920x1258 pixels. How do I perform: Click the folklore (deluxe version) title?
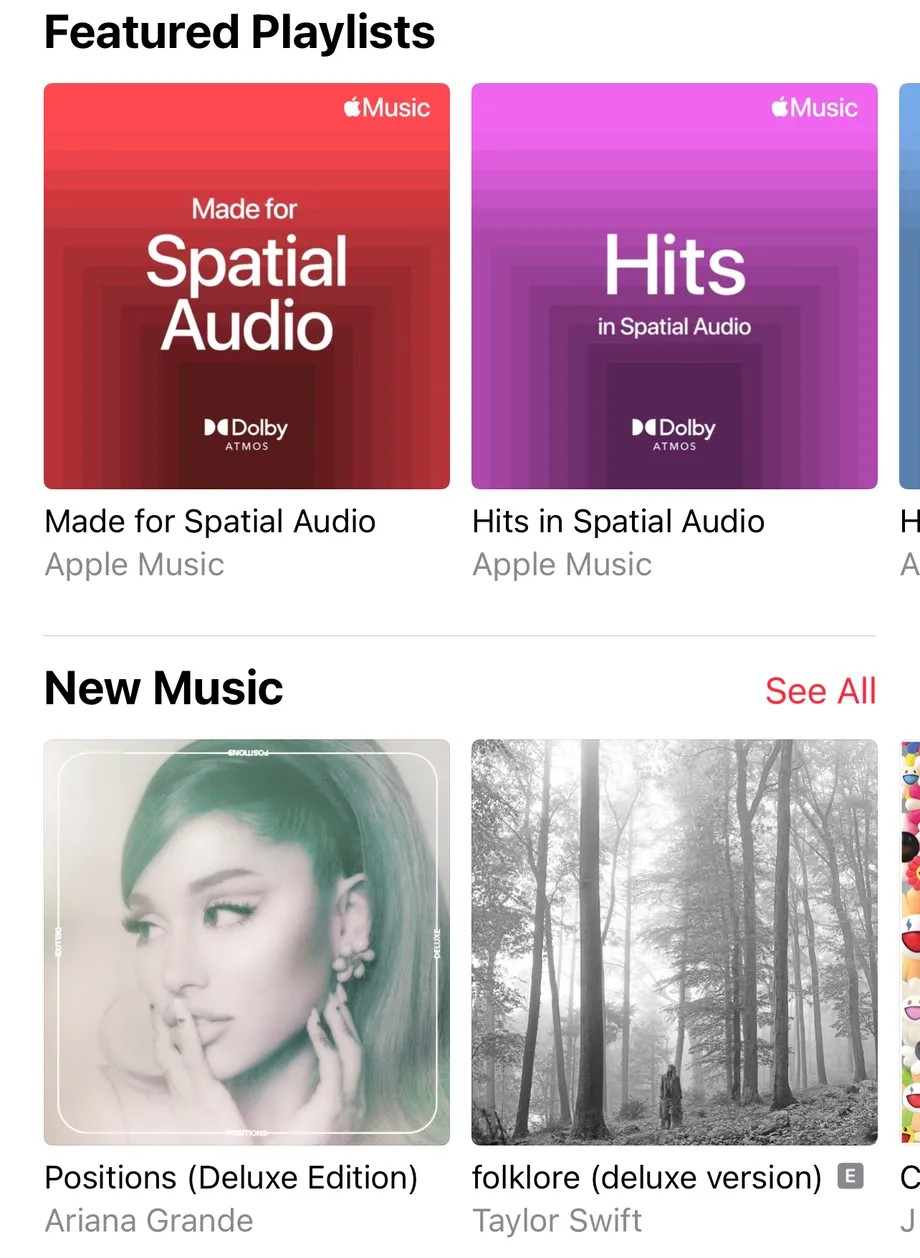pos(645,1177)
